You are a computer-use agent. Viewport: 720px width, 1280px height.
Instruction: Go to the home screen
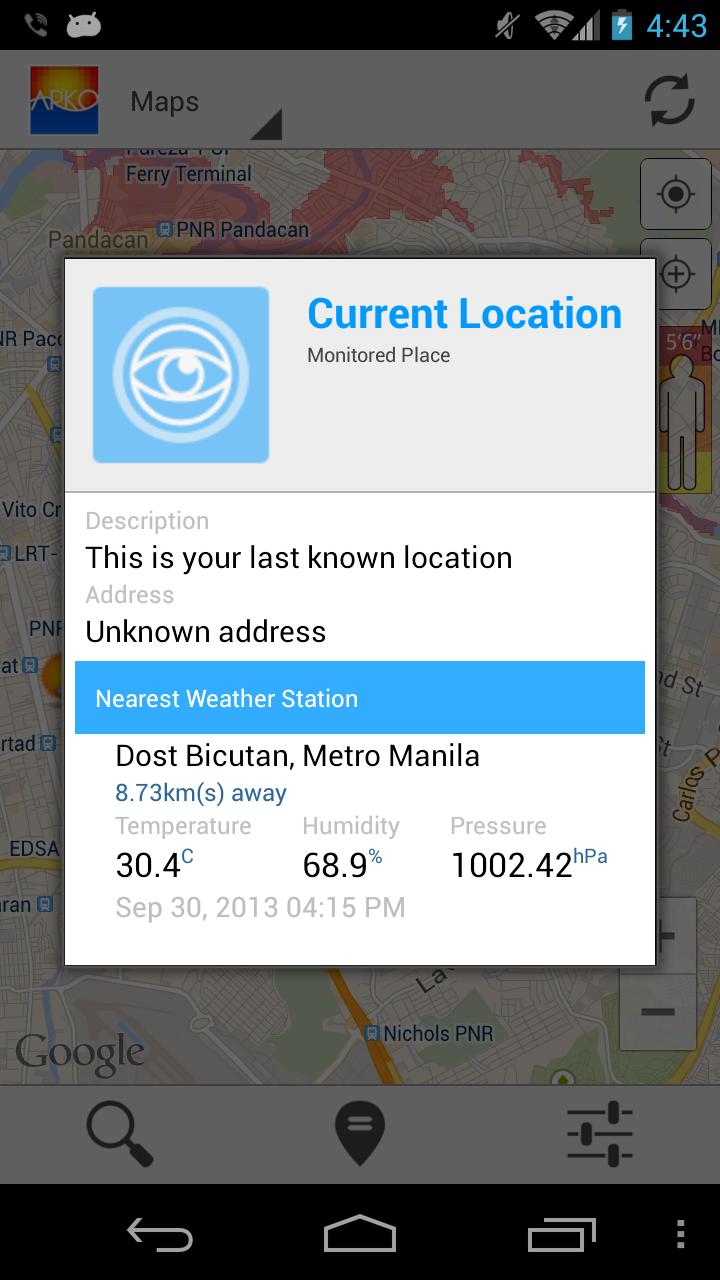tap(360, 1234)
